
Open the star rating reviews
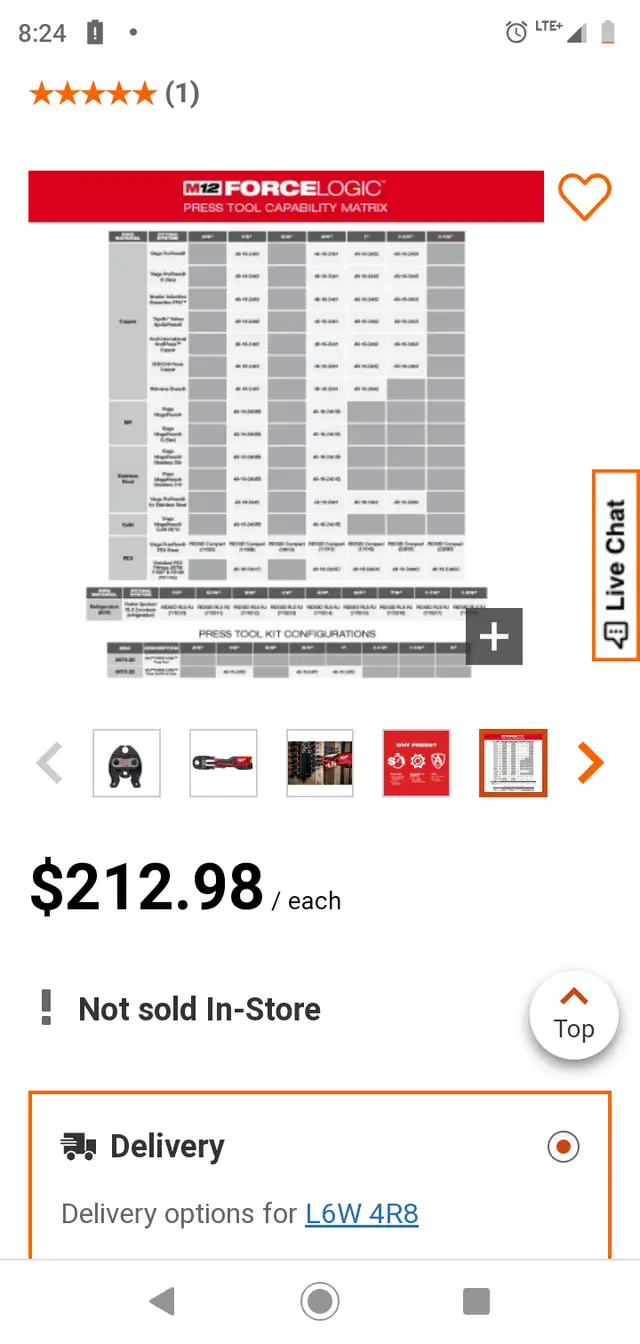tap(114, 94)
